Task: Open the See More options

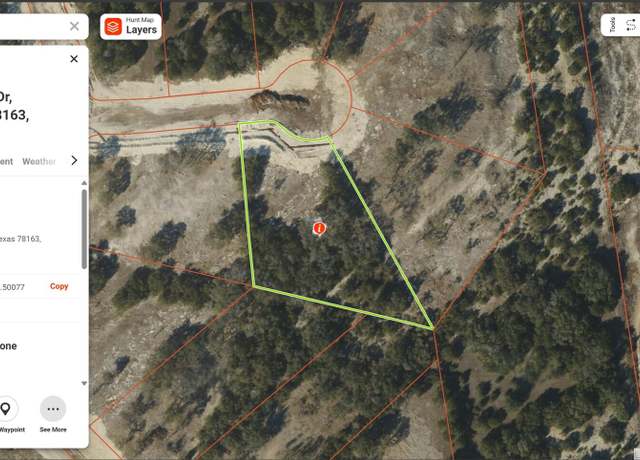Action: coord(53,410)
